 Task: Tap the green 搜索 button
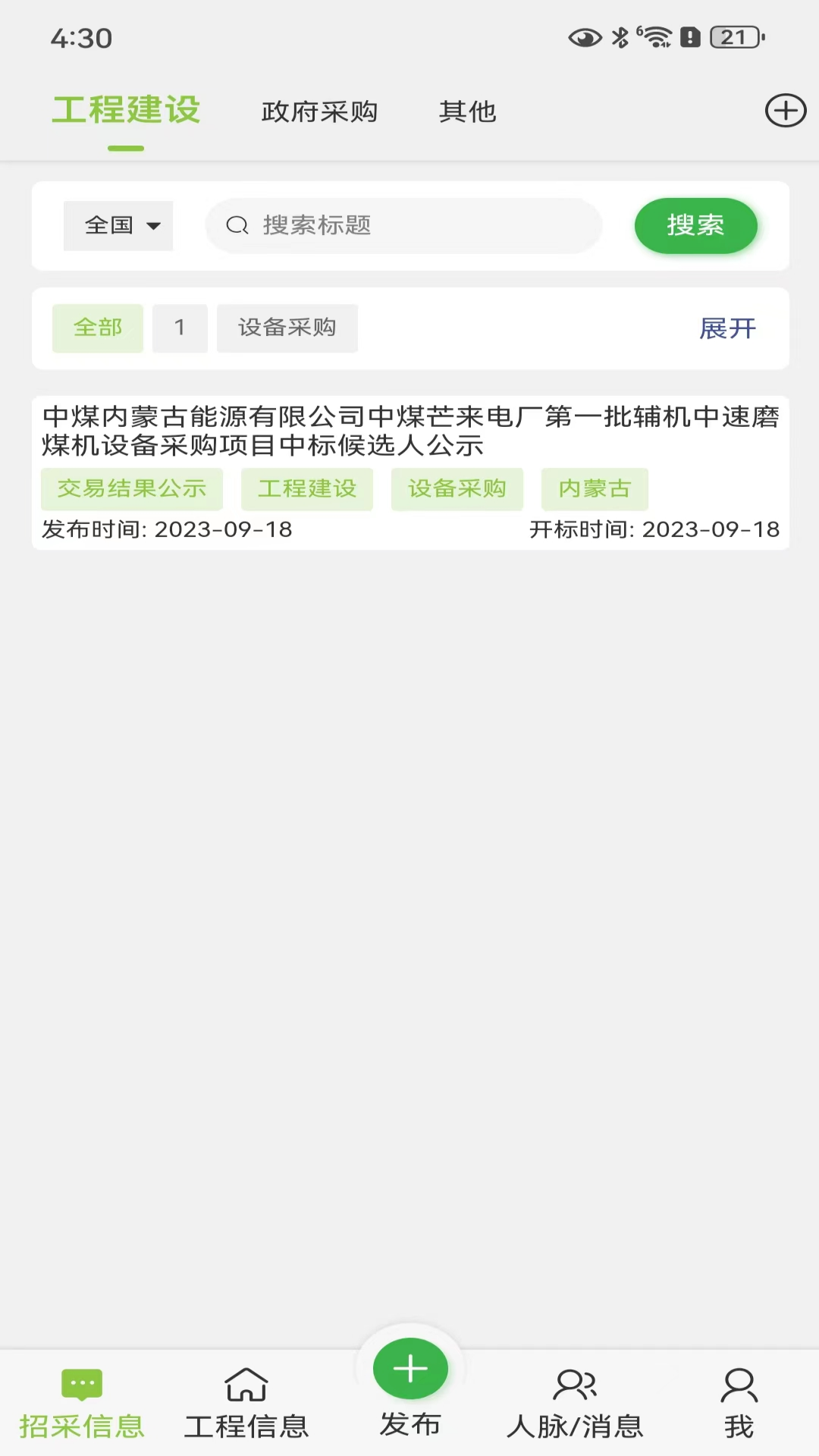(x=695, y=225)
